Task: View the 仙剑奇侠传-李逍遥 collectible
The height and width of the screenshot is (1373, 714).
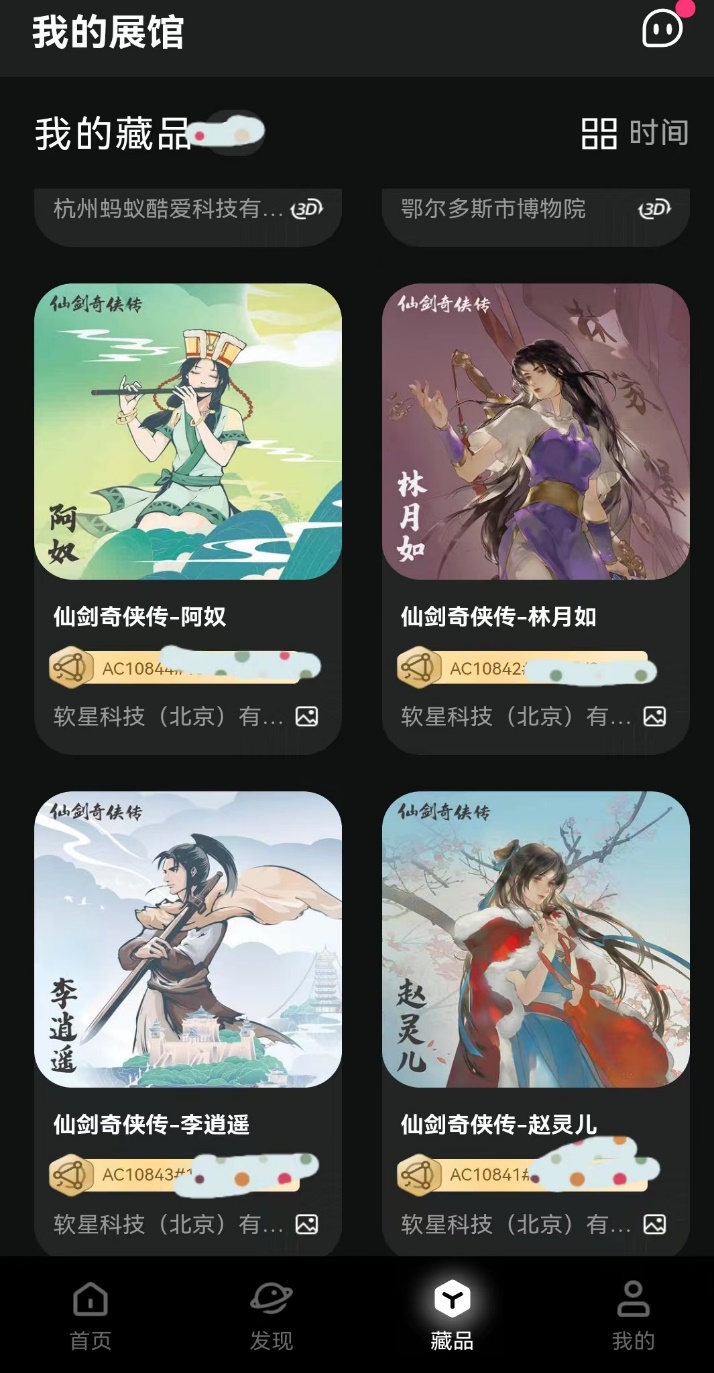Action: point(188,939)
